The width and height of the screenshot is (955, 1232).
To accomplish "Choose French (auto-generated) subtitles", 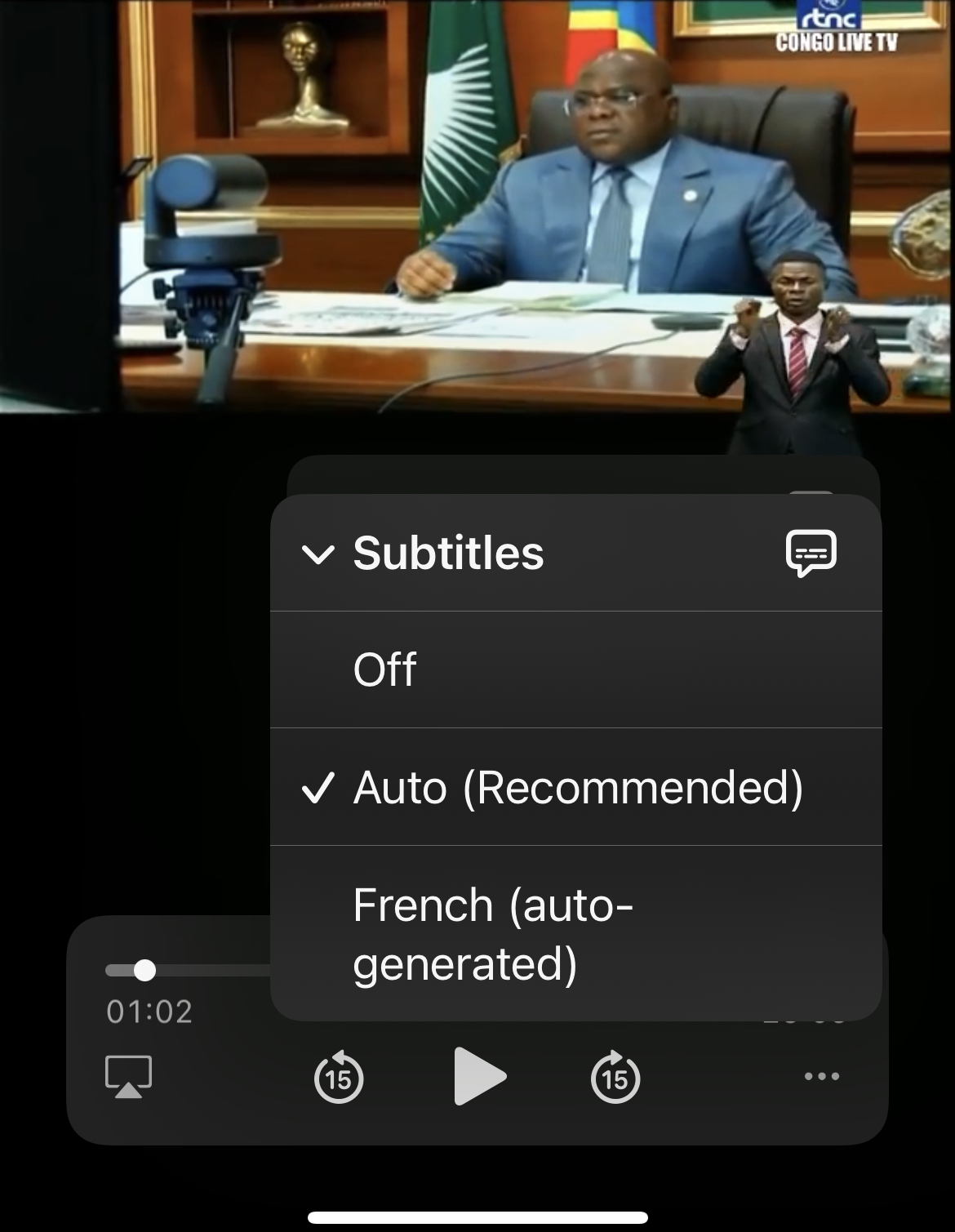I will pyautogui.click(x=575, y=934).
